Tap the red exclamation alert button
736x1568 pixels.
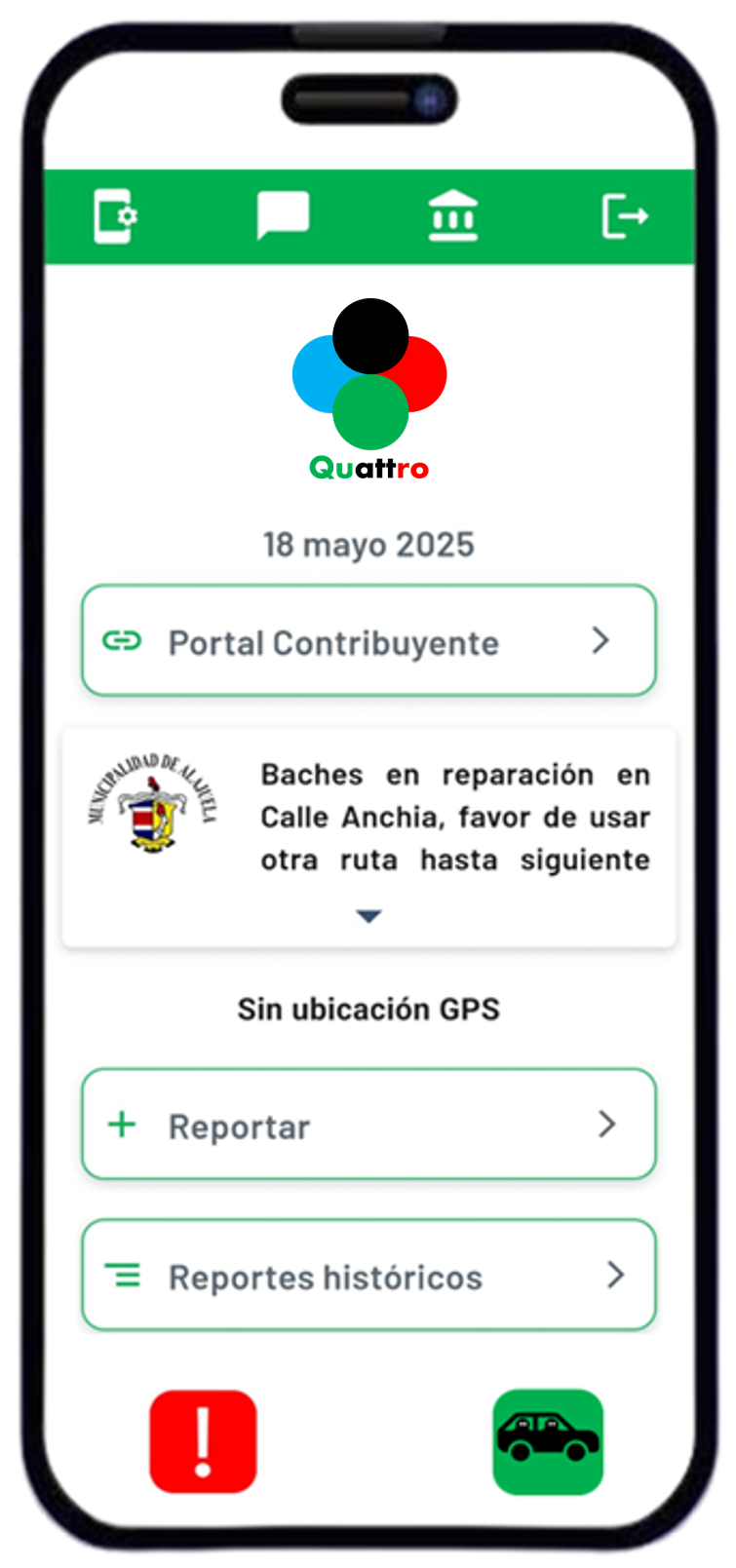(x=203, y=1441)
